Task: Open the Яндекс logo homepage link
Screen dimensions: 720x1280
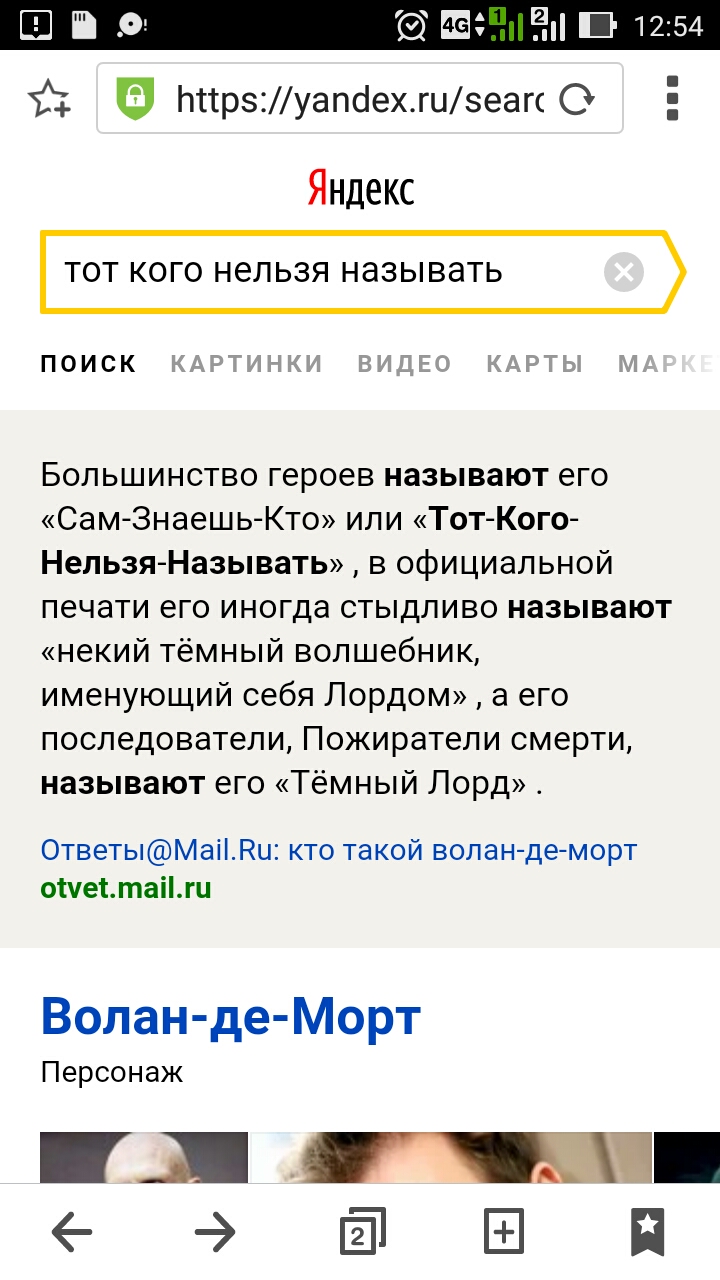Action: tap(360, 188)
